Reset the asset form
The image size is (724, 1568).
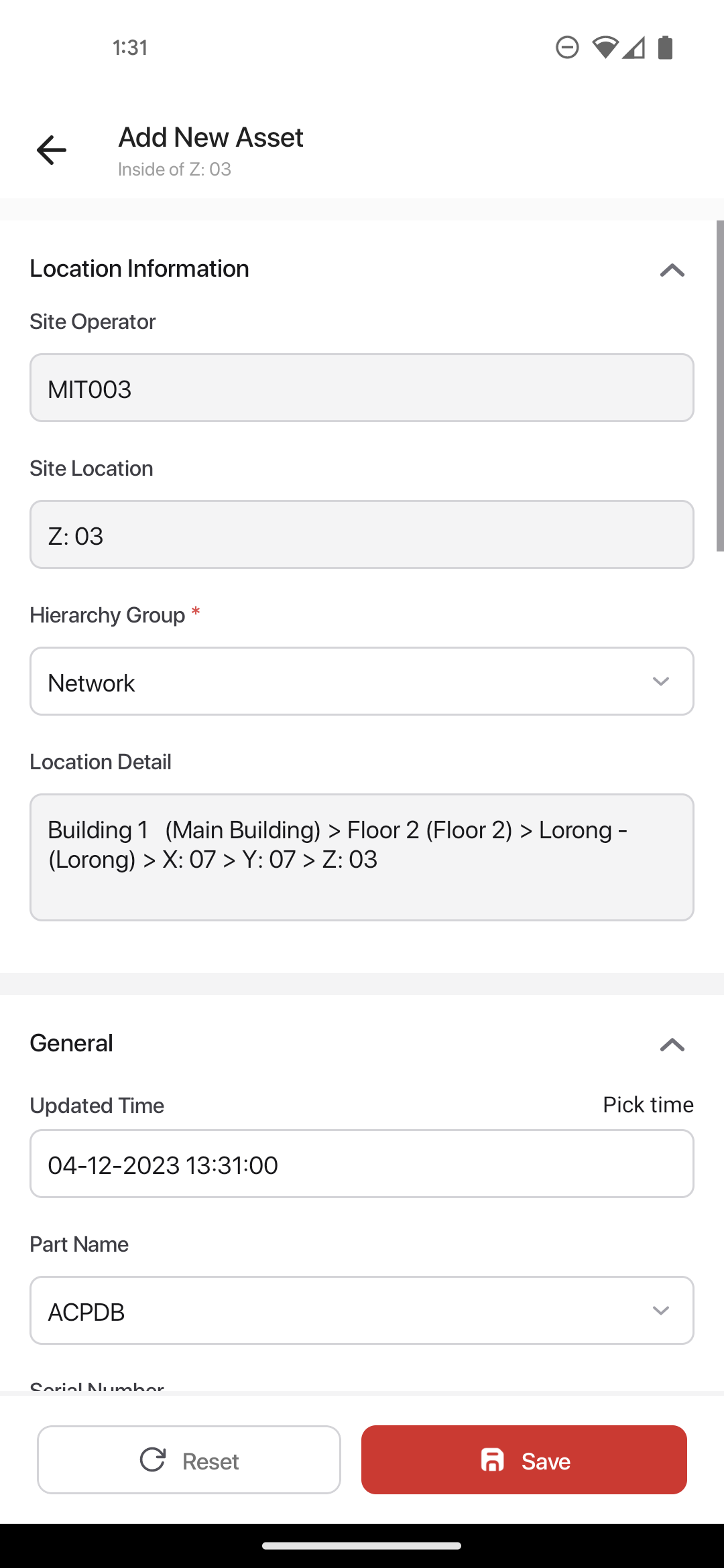(x=189, y=1459)
